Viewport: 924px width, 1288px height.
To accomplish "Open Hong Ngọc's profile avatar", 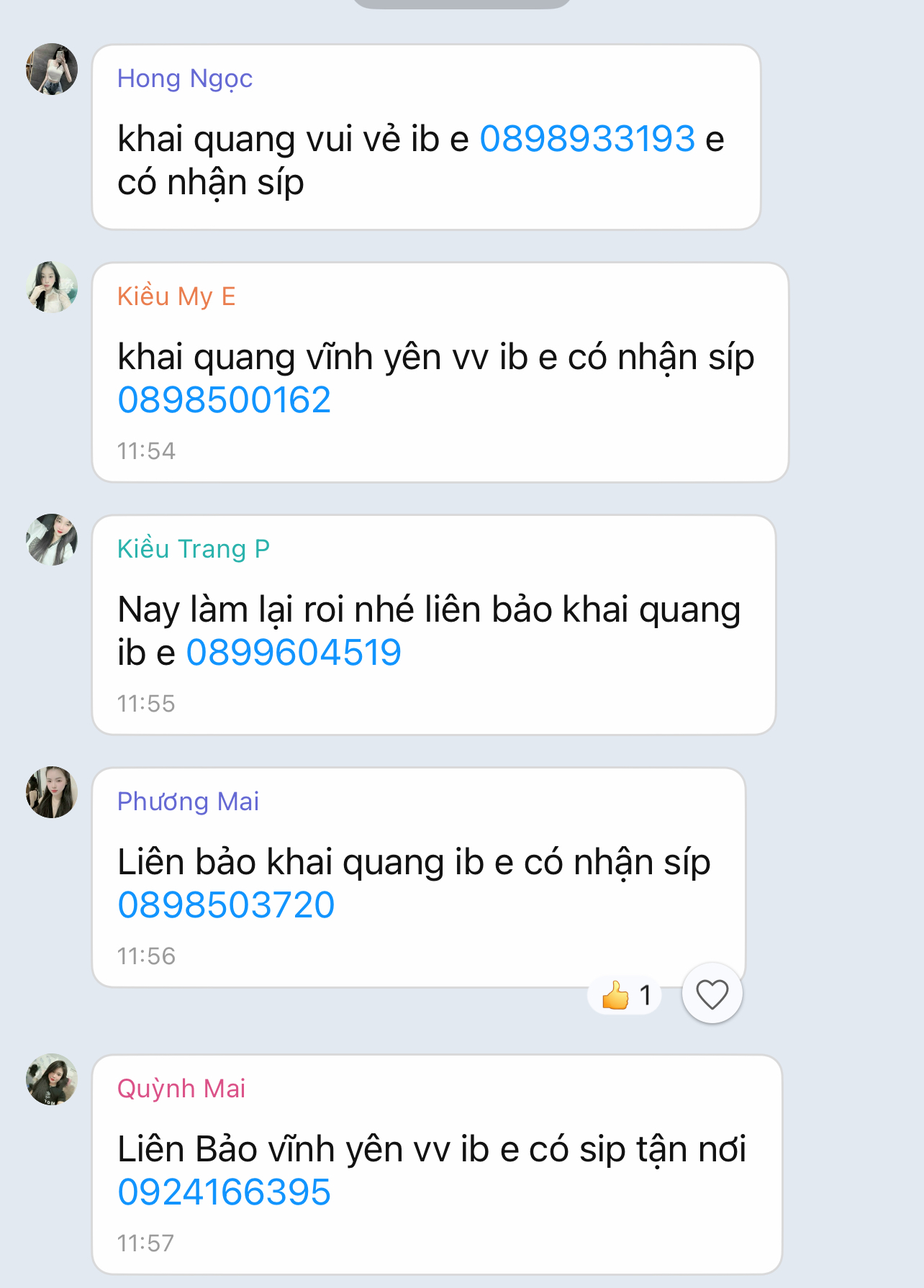I will (52, 69).
